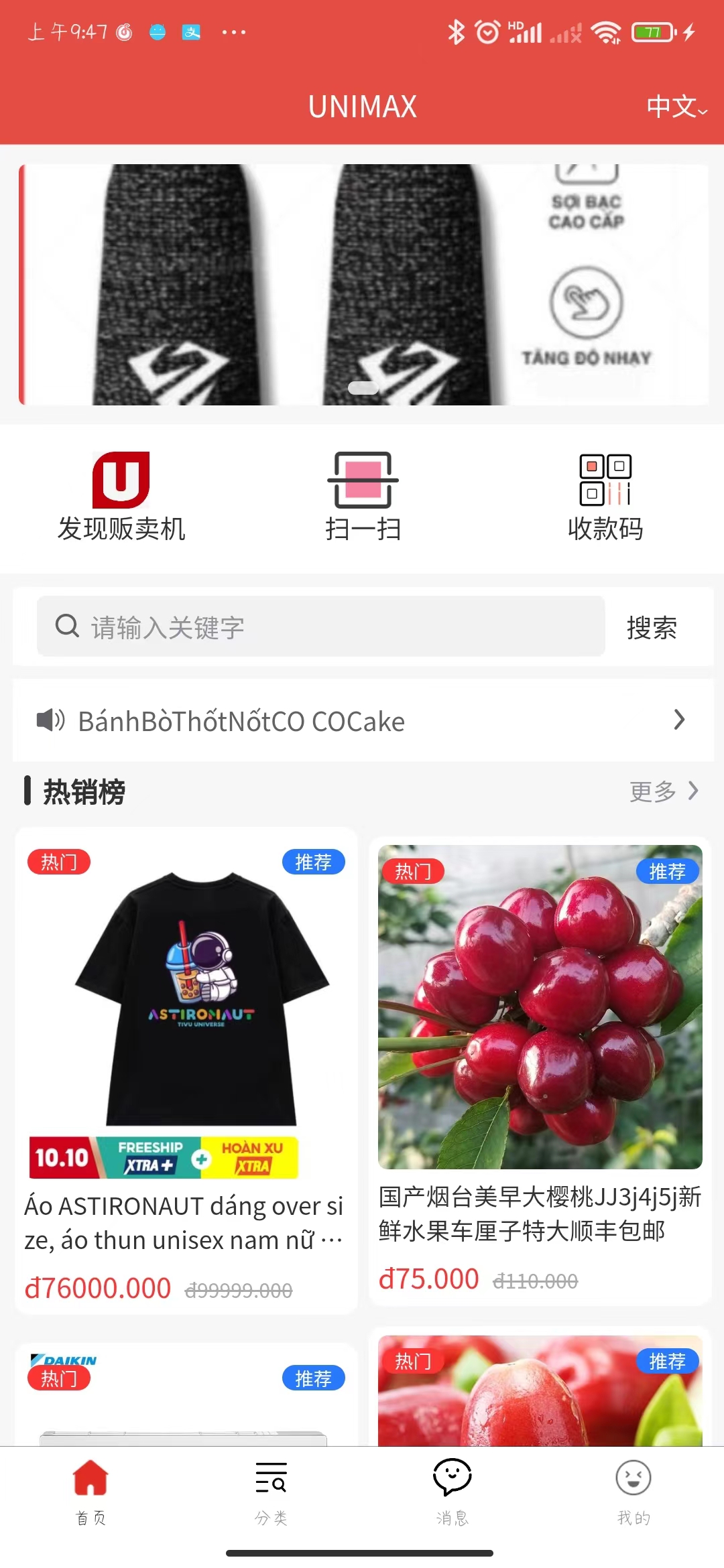Tap the 搜索 search button
The width and height of the screenshot is (724, 1568).
click(x=651, y=628)
